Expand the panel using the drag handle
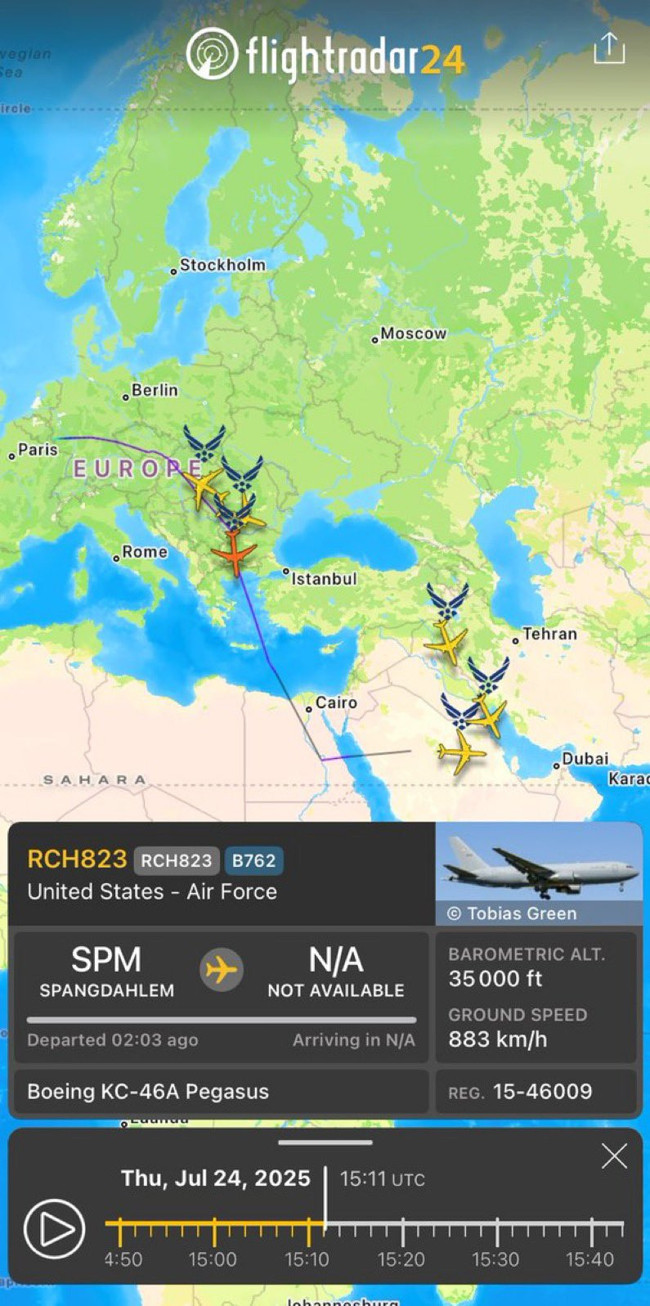 325,1142
